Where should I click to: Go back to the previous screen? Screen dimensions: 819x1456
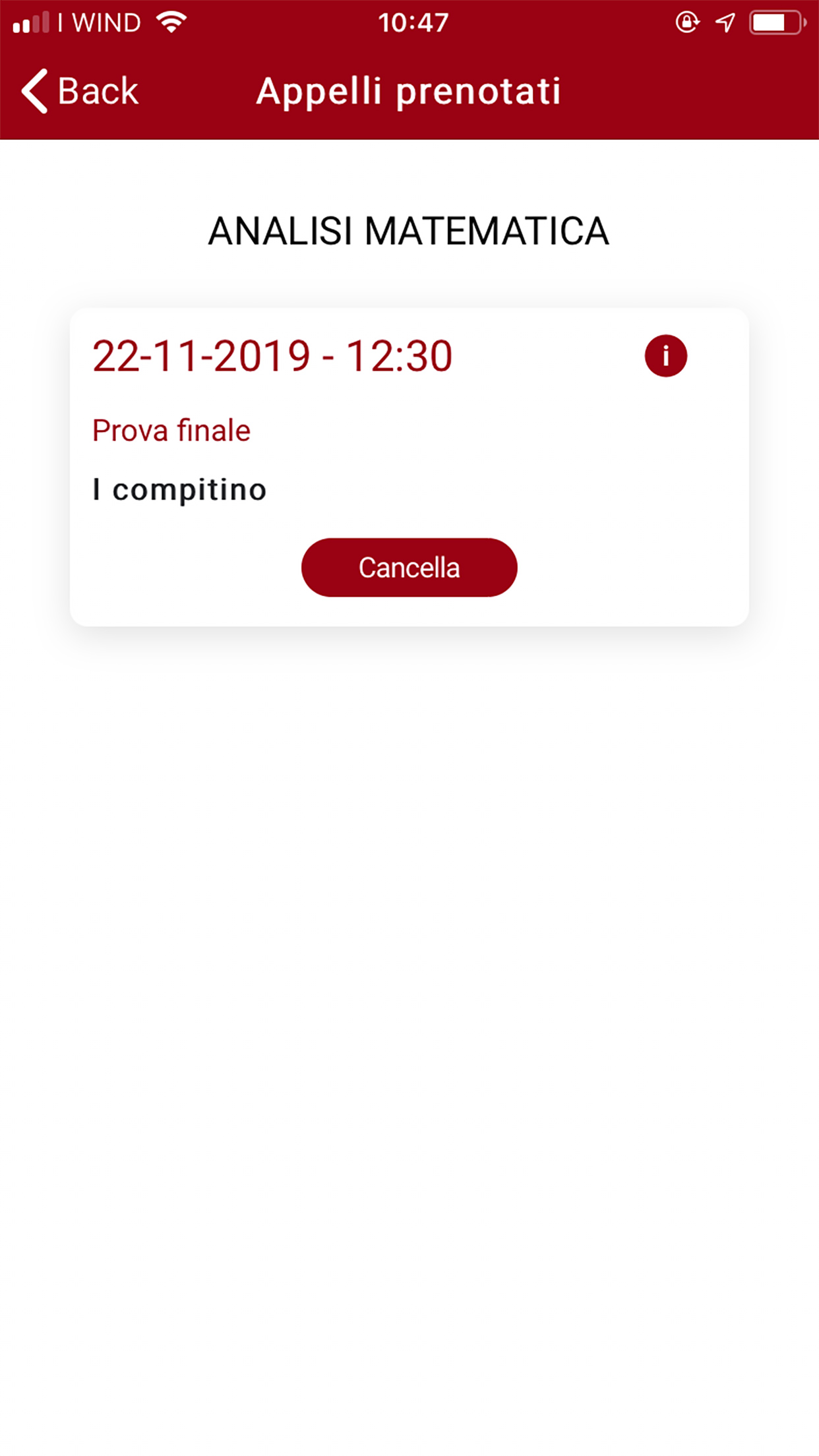pyautogui.click(x=80, y=91)
